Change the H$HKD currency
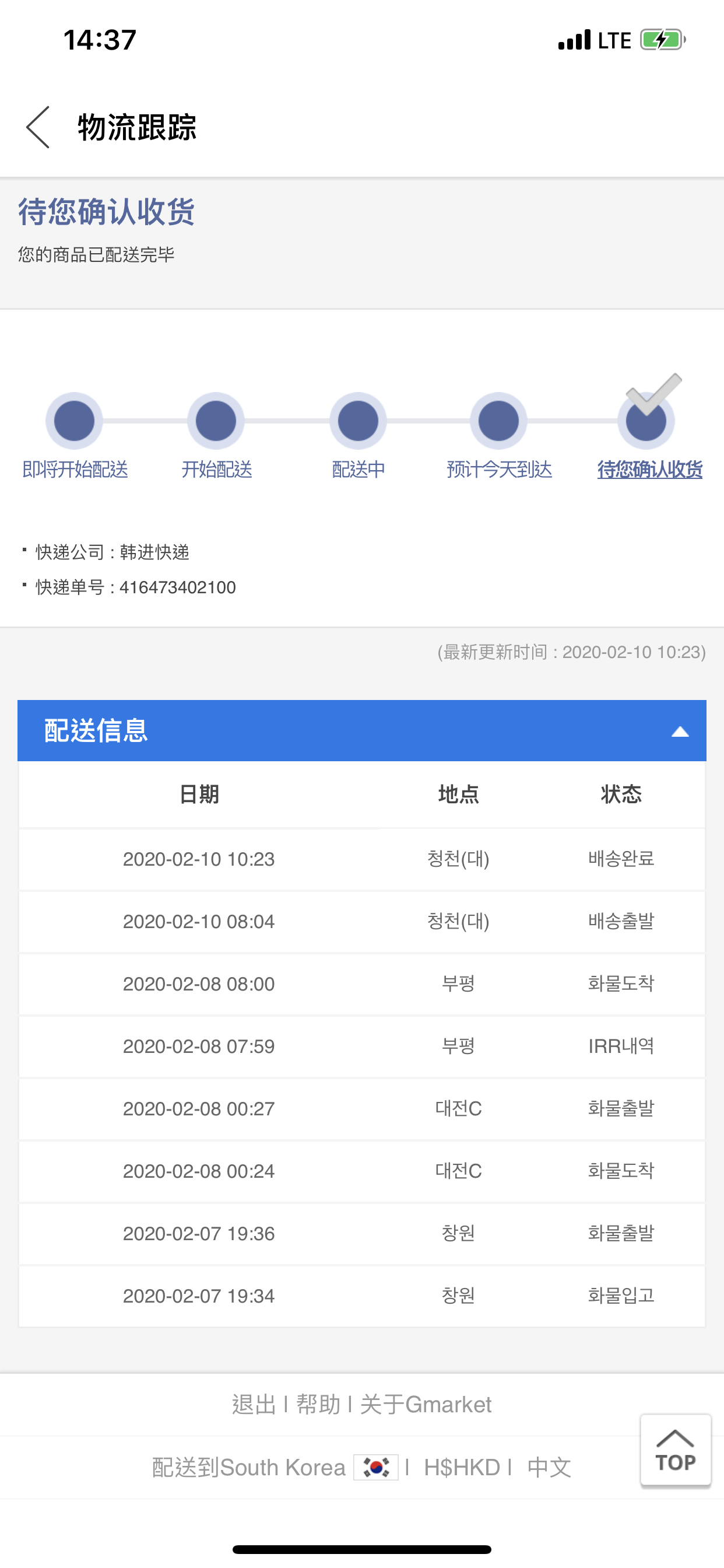 tap(462, 1468)
